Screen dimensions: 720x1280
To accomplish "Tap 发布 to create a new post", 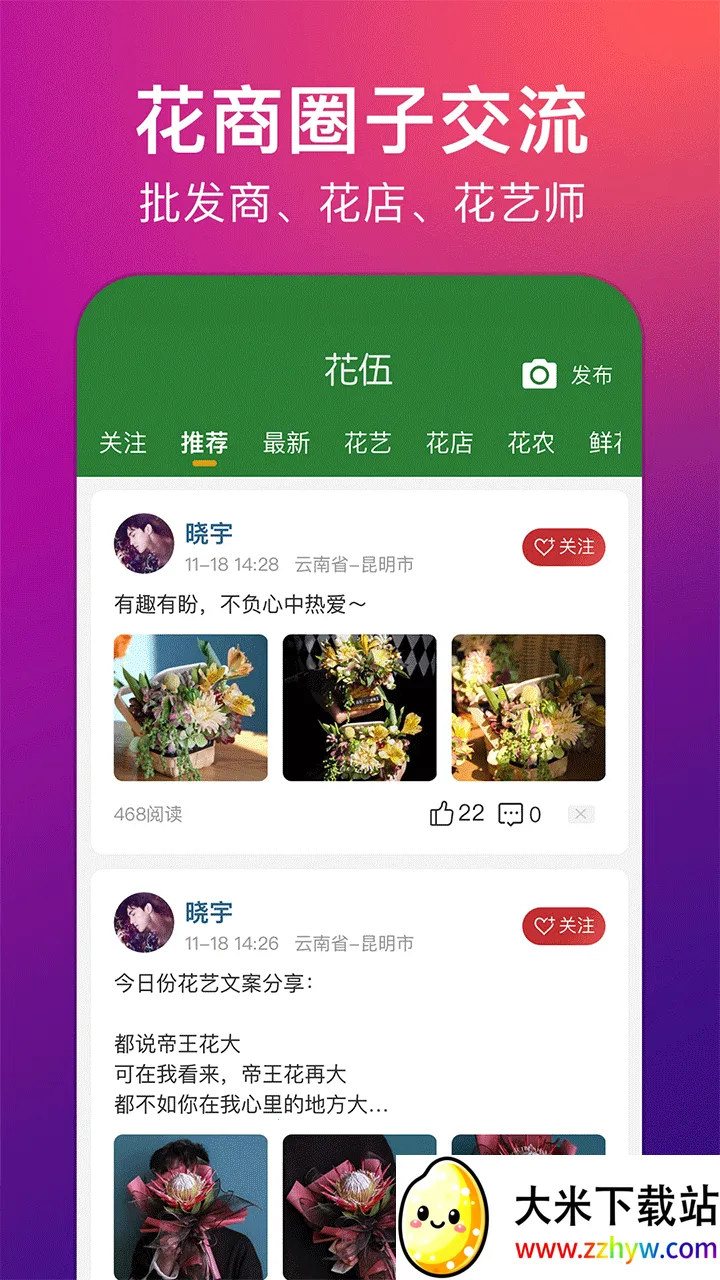I will point(592,375).
